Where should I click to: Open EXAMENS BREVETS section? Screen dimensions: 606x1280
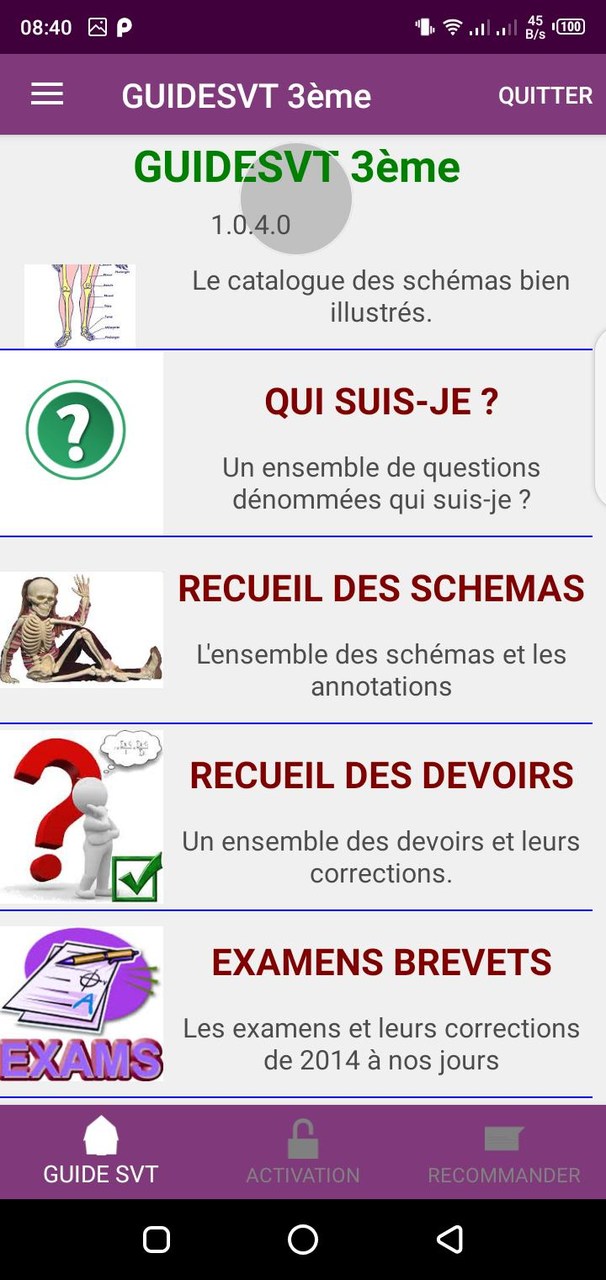pyautogui.click(x=380, y=963)
